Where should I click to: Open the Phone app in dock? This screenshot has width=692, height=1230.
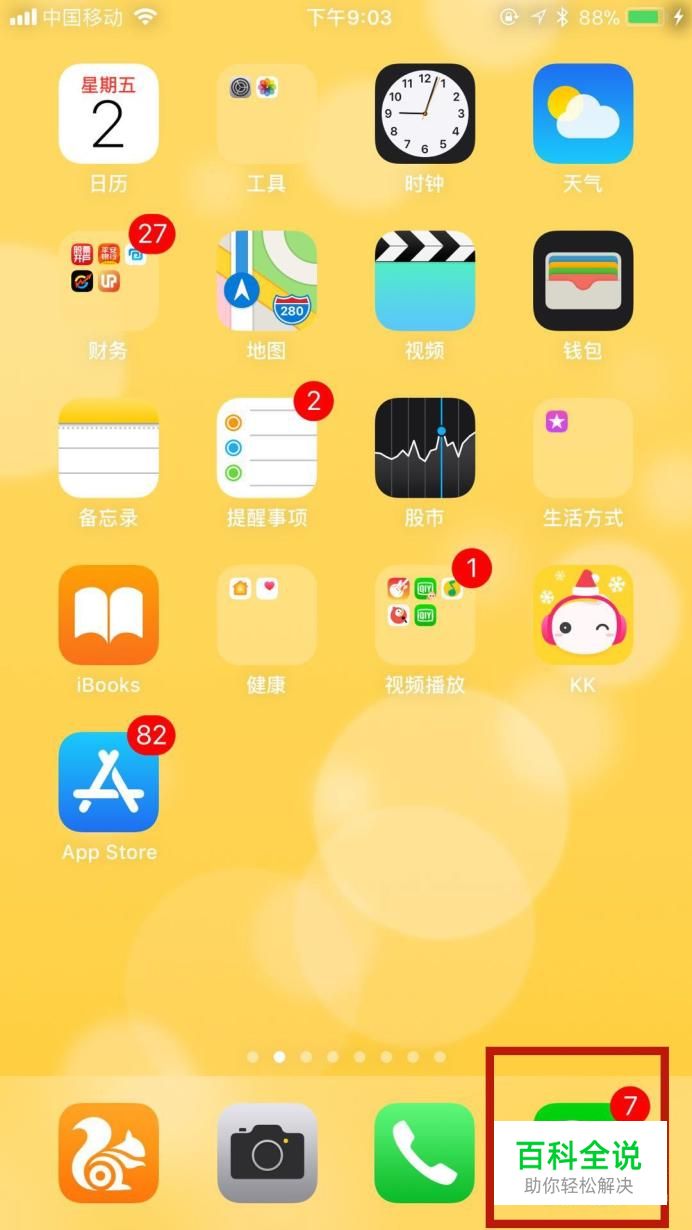pos(424,1153)
